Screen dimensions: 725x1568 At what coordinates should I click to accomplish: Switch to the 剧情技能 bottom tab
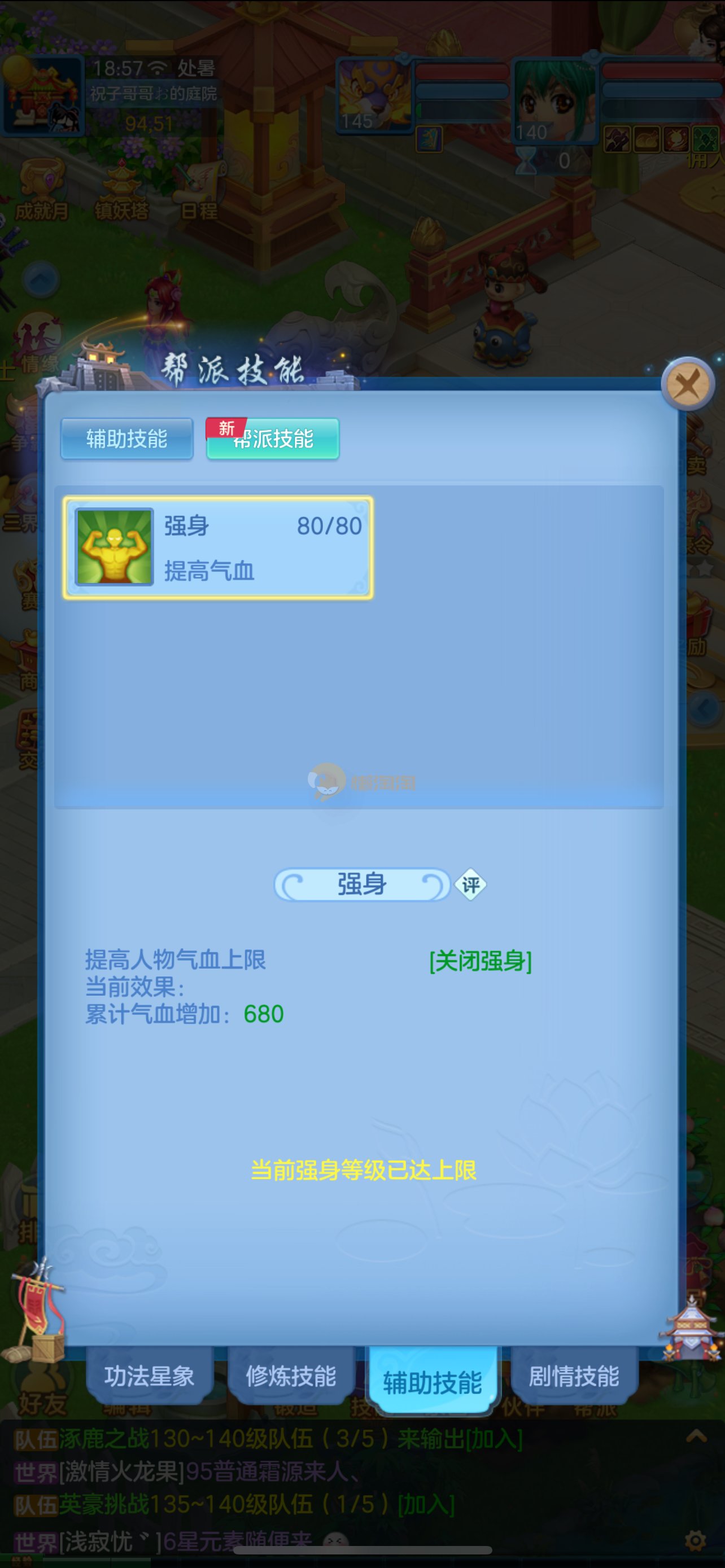[x=574, y=1377]
